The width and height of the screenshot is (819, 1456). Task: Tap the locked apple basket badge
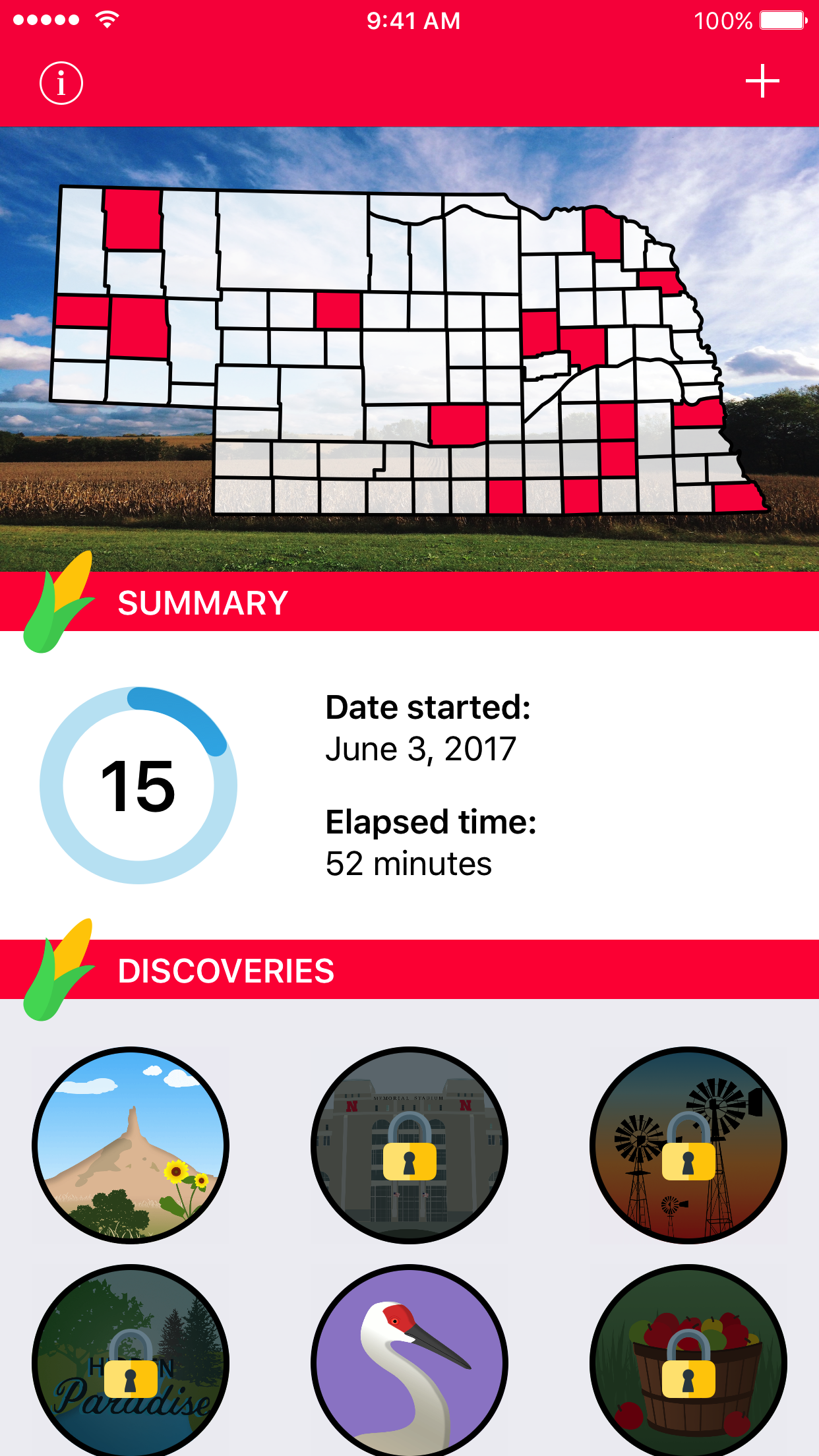pyautogui.click(x=688, y=1360)
